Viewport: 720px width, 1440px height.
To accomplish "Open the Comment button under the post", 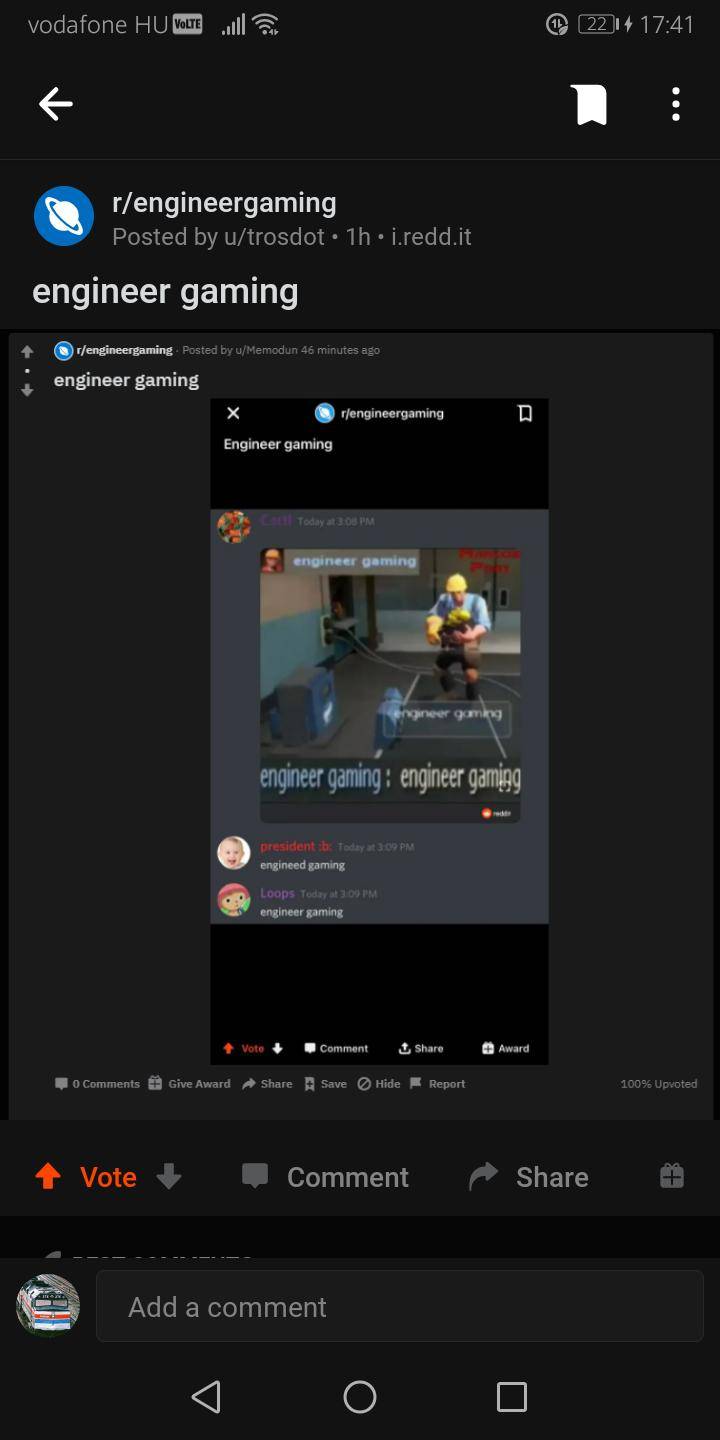I will click(x=326, y=1177).
